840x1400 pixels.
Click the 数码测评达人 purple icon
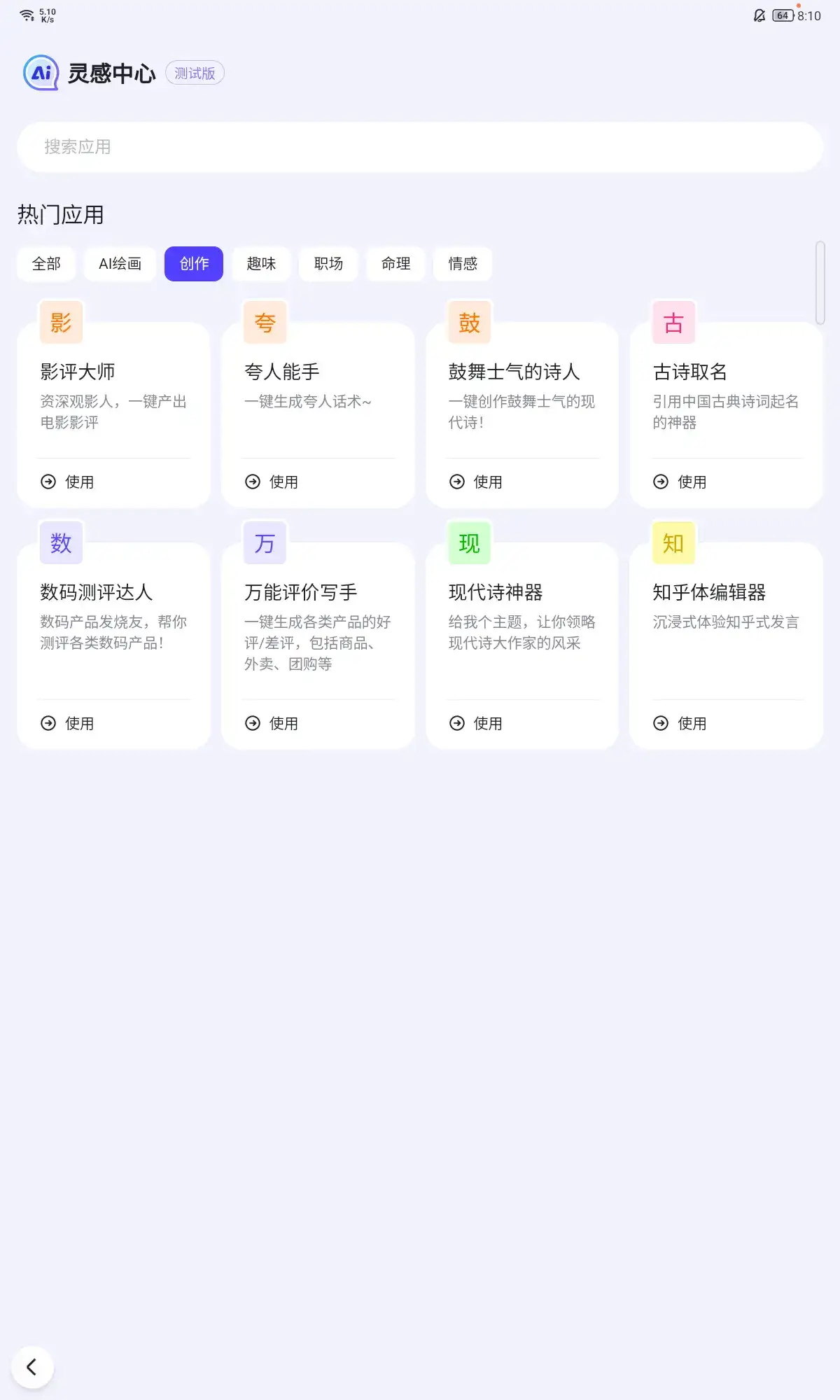point(60,543)
